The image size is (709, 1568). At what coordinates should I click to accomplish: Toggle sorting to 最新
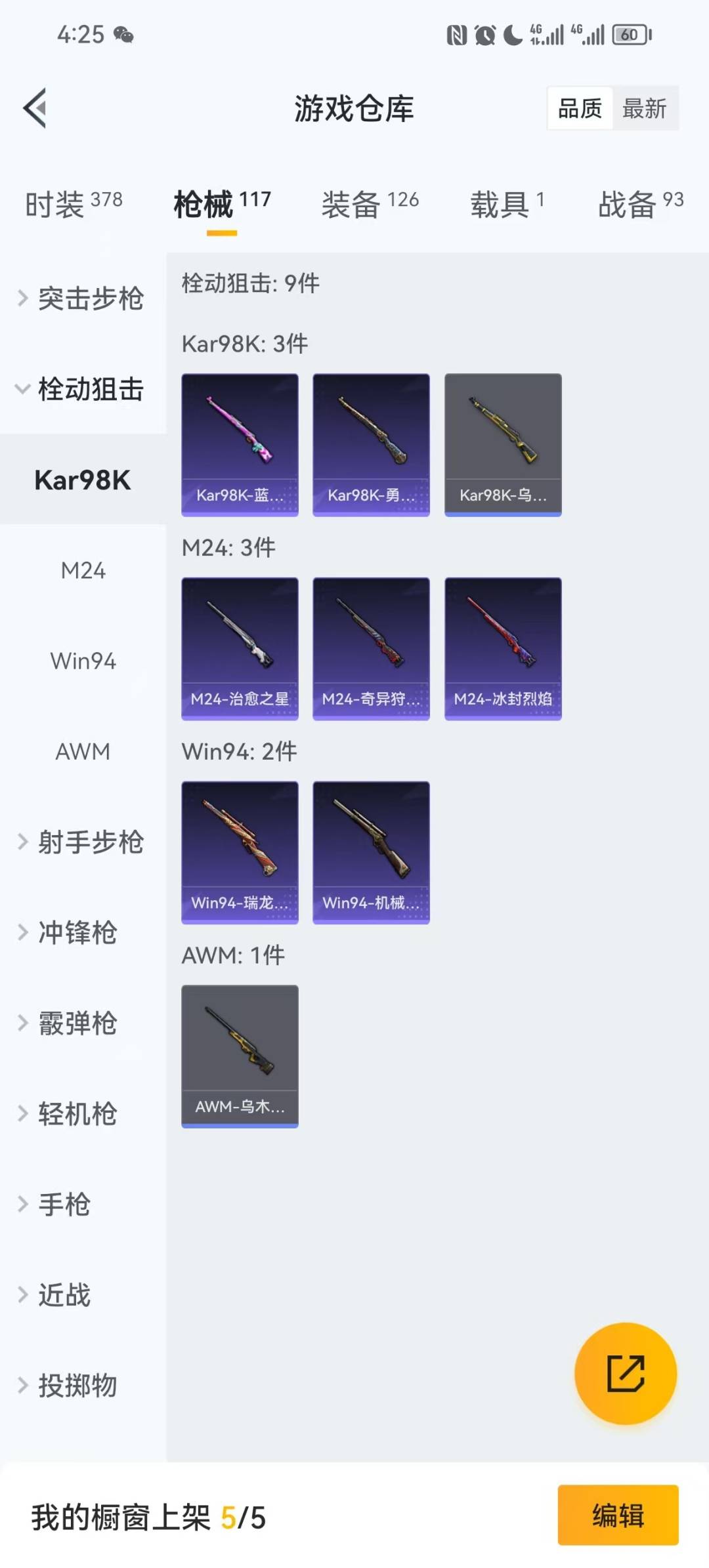(645, 108)
